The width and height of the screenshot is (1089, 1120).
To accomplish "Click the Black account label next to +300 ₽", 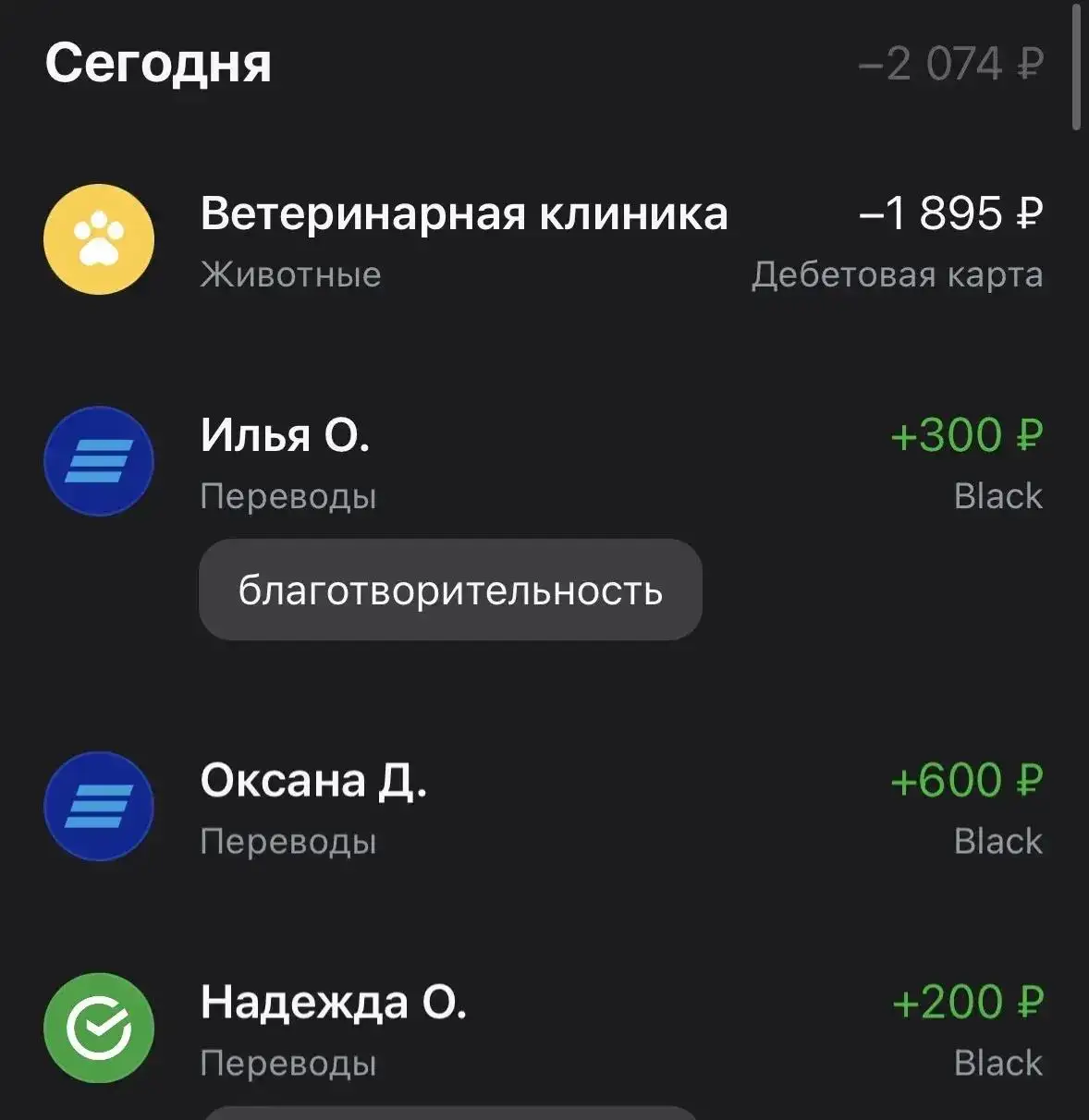I will click(997, 495).
